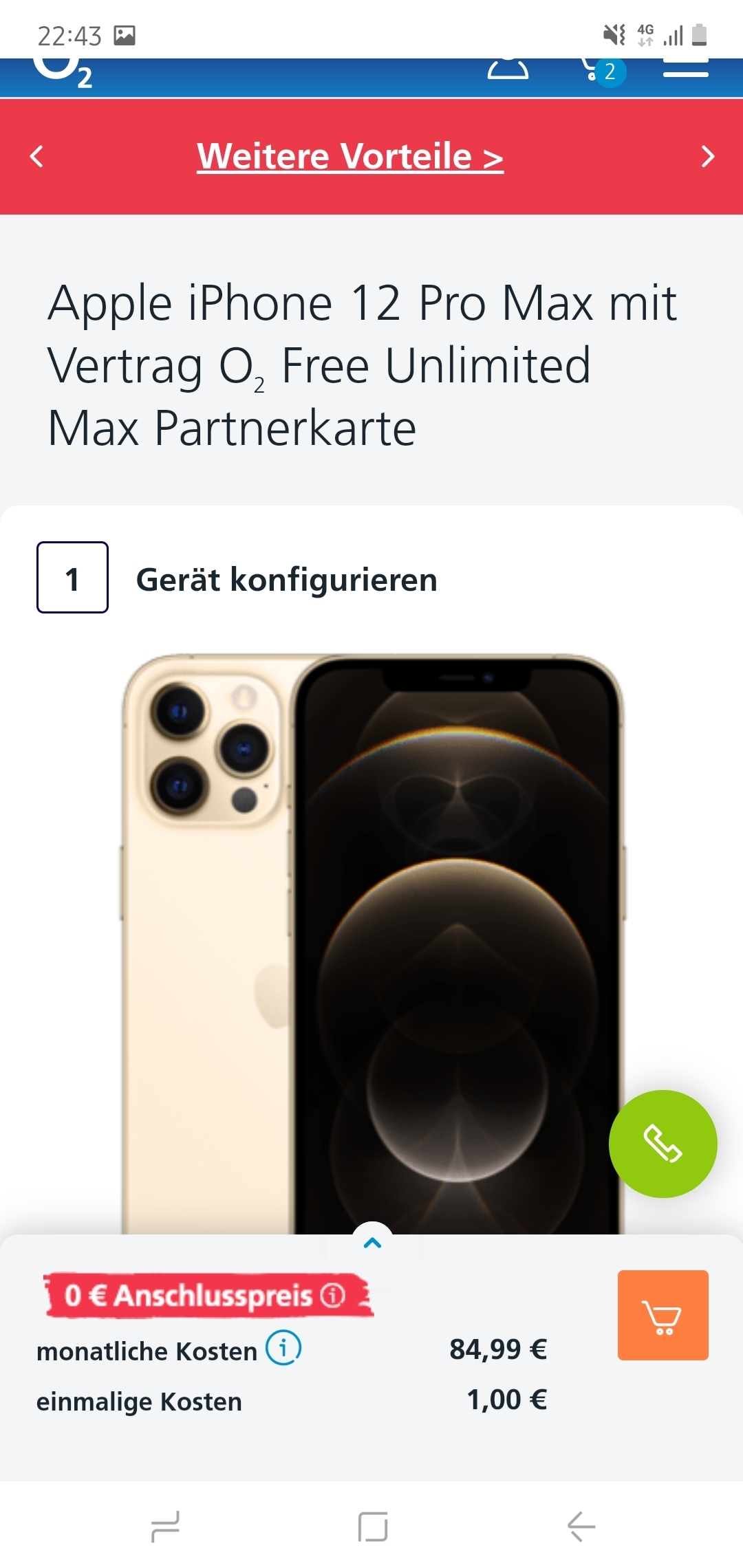Viewport: 743px width, 1568px height.
Task: Open info icon beside monatliche Kosten
Action: [283, 1348]
